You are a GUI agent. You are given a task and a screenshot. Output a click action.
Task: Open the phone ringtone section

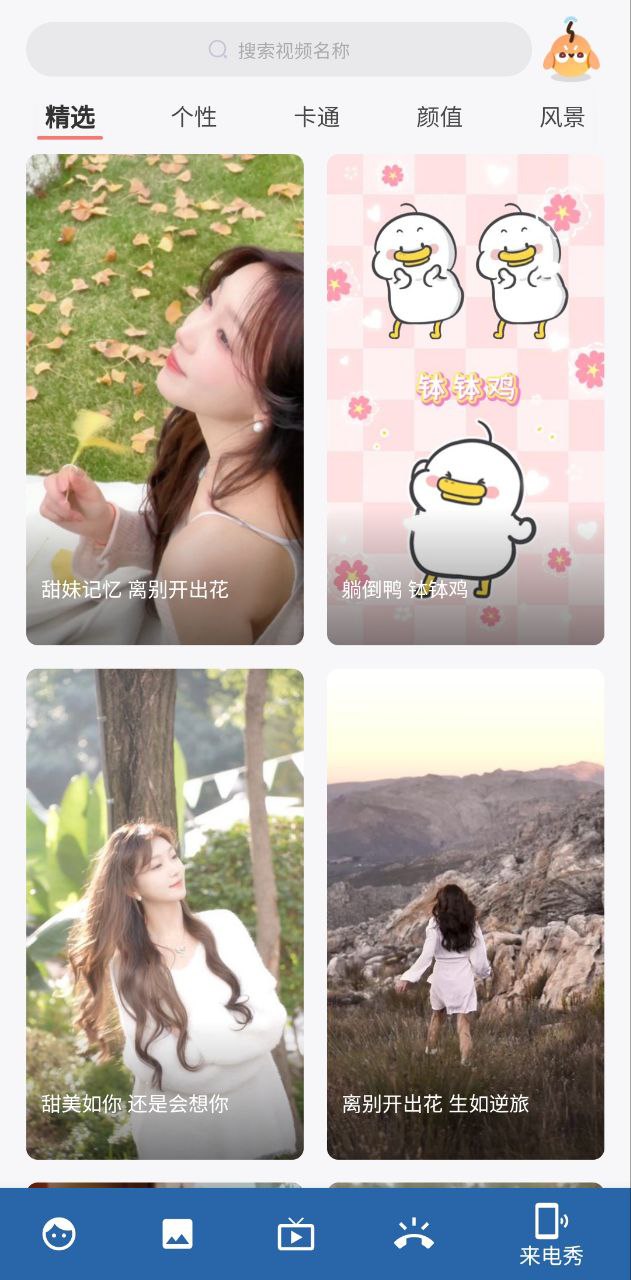pyautogui.click(x=413, y=1235)
